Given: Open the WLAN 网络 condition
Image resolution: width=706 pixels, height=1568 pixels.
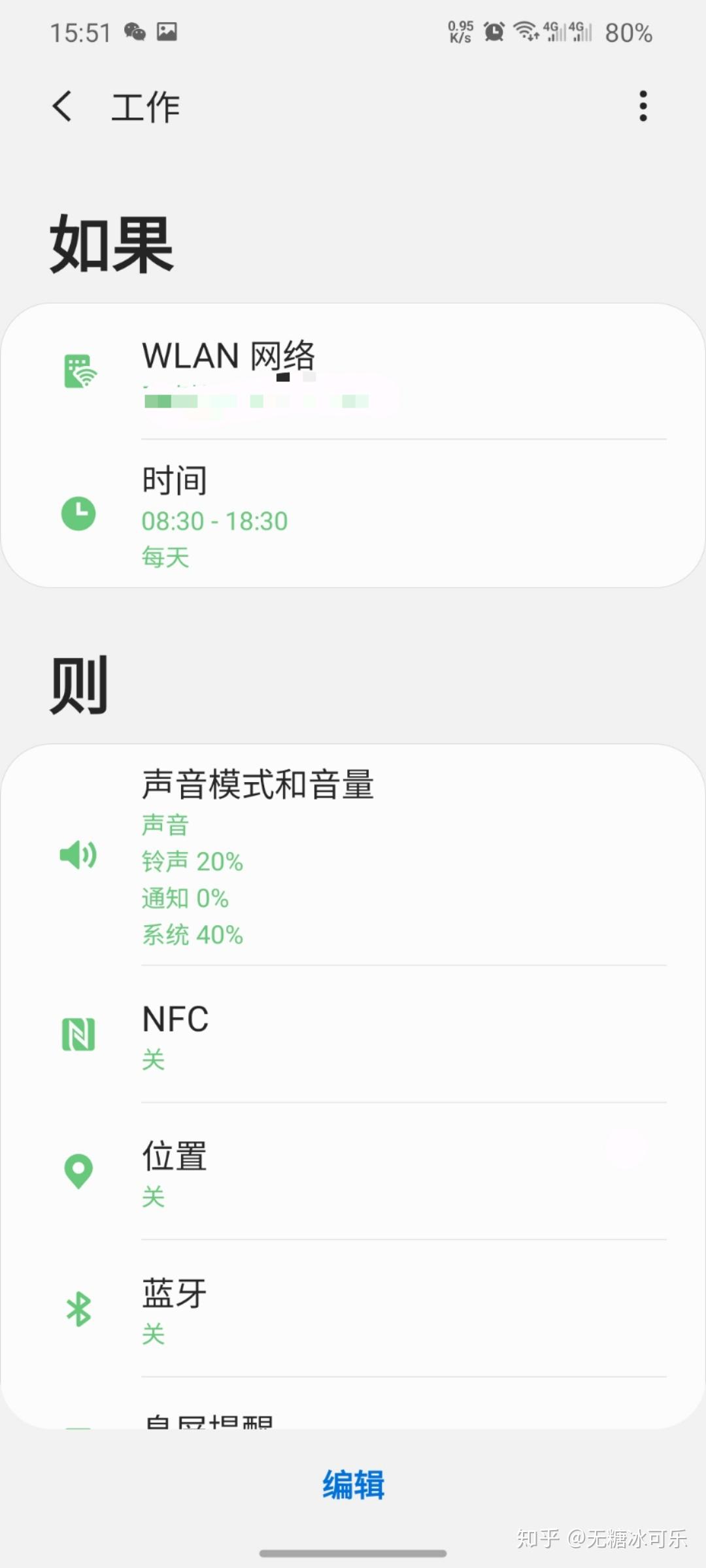Looking at the screenshot, I should click(353, 372).
